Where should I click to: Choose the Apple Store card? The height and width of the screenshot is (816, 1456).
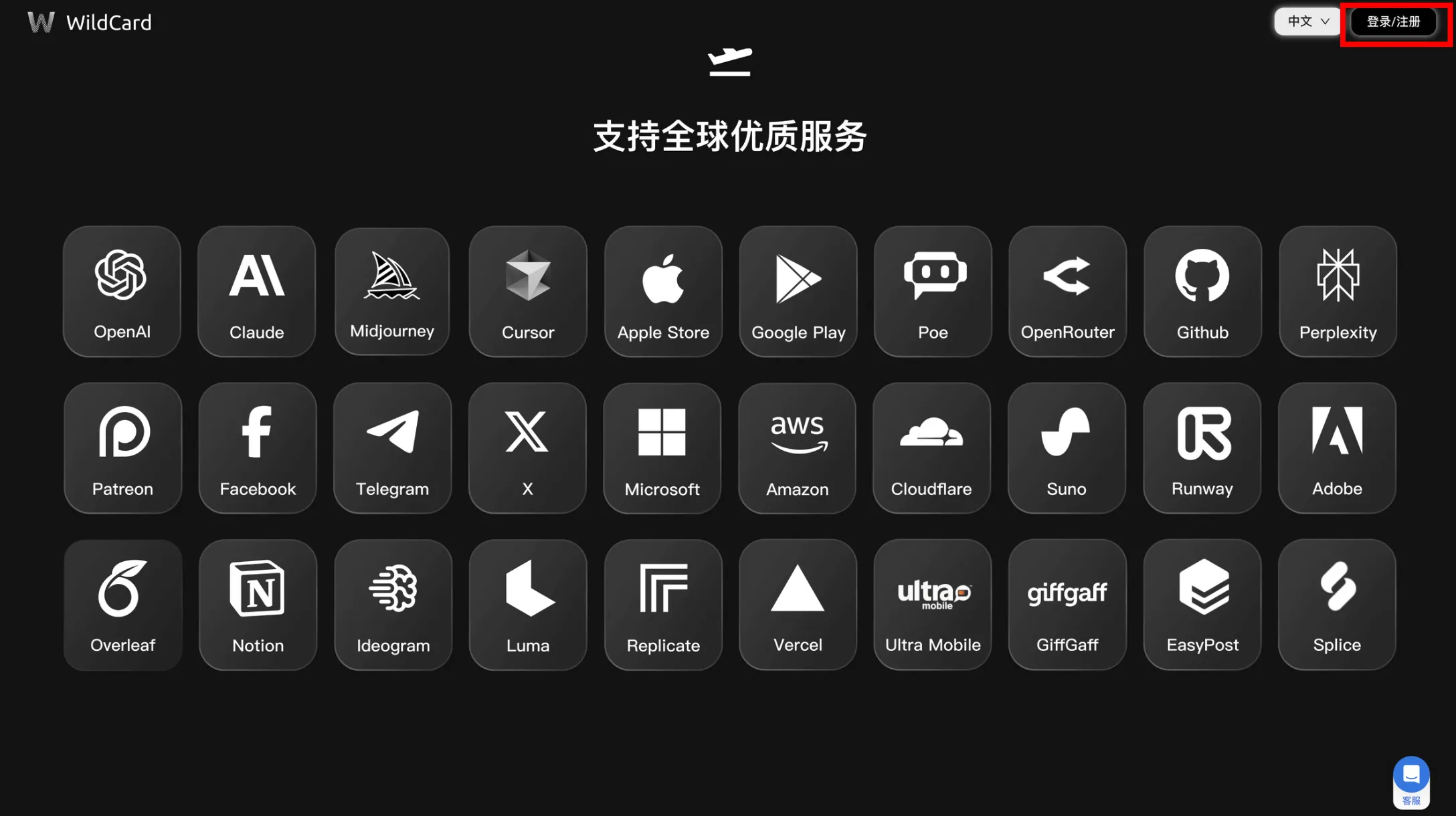663,292
